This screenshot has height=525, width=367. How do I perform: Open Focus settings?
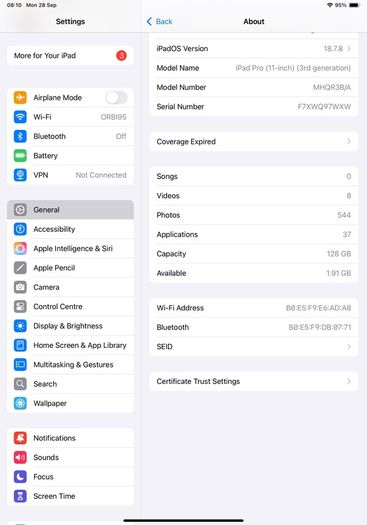[x=70, y=476]
